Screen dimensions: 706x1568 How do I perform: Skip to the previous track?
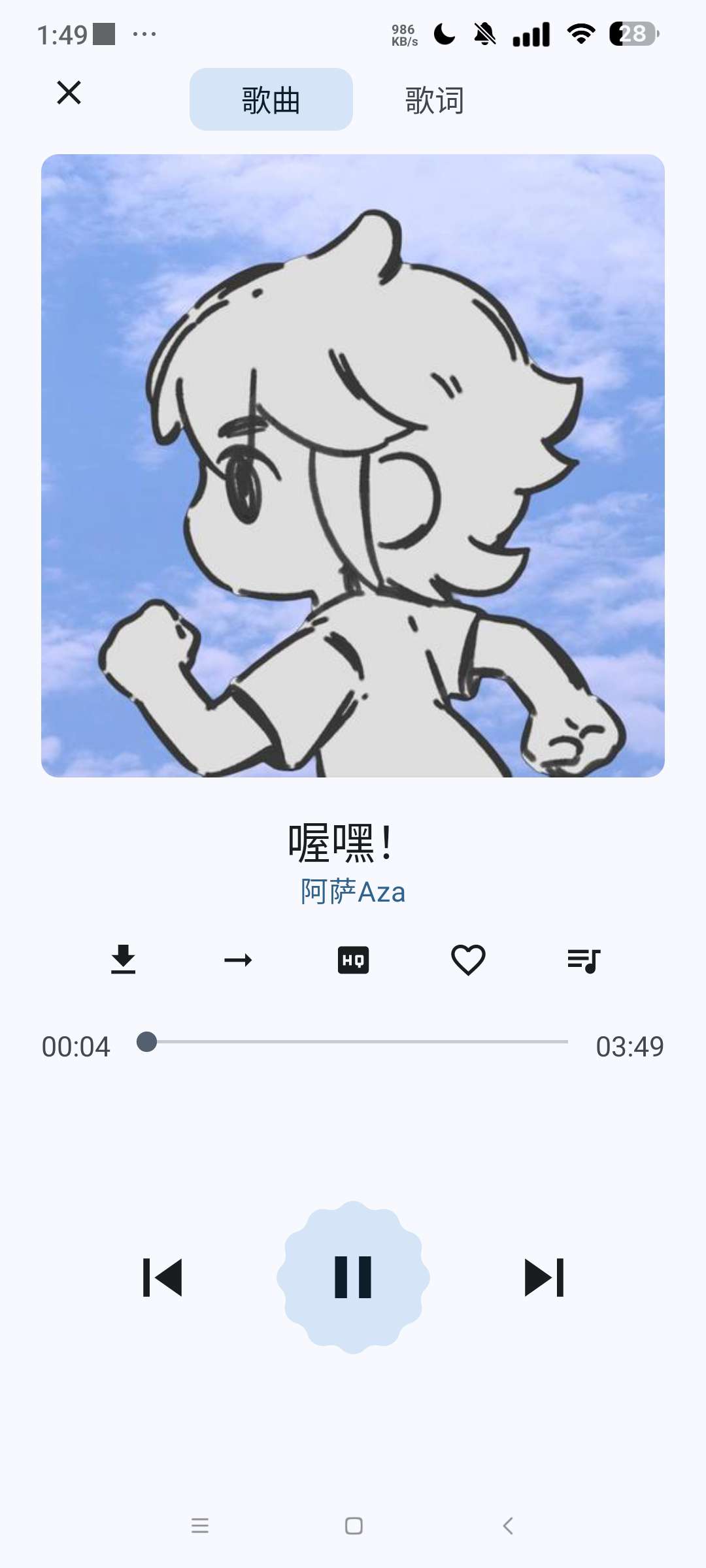coord(162,1277)
